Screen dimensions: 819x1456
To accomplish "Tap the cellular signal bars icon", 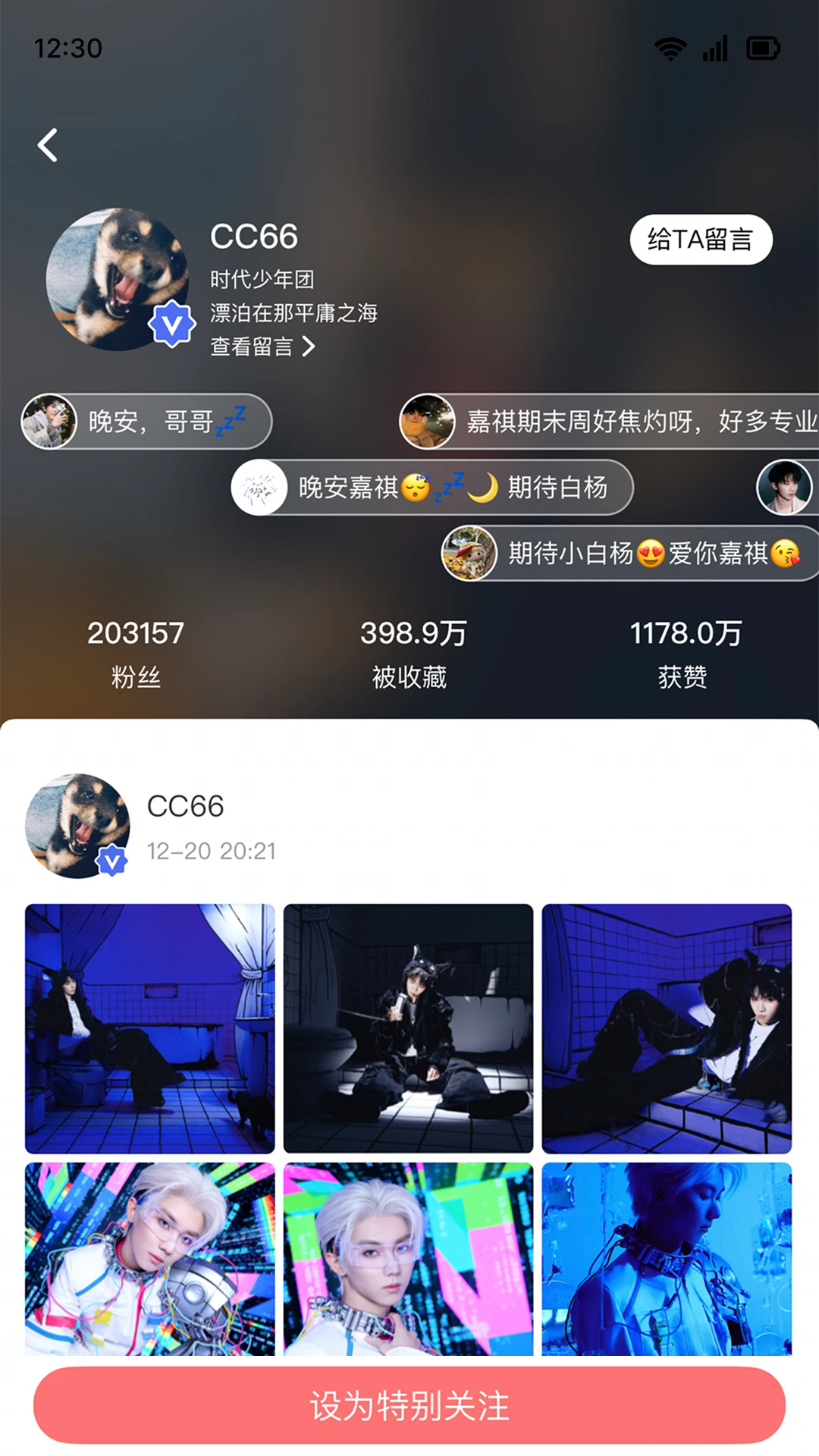I will (716, 48).
